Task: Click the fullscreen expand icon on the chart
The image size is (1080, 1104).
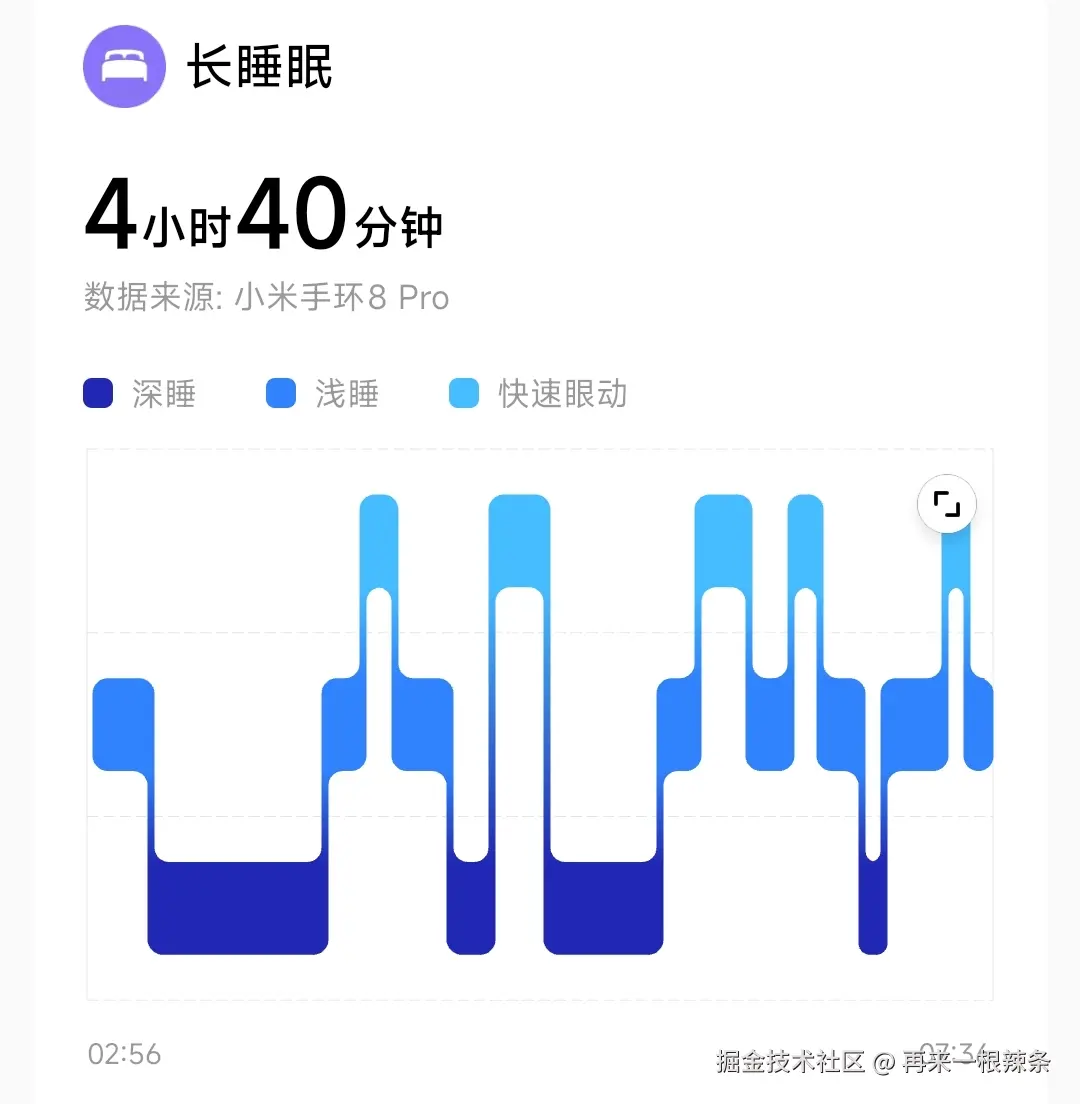Action: pyautogui.click(x=945, y=504)
